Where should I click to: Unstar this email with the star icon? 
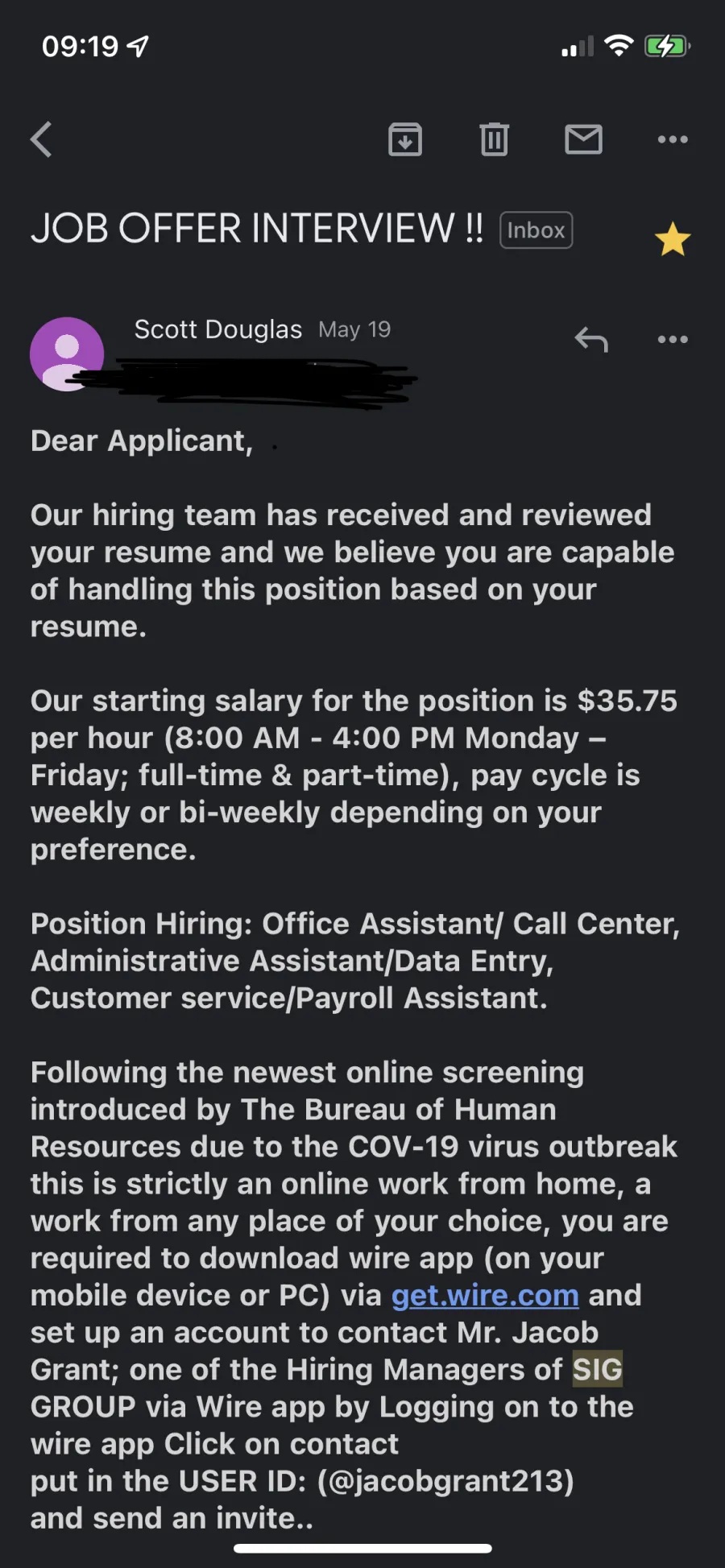coord(673,239)
